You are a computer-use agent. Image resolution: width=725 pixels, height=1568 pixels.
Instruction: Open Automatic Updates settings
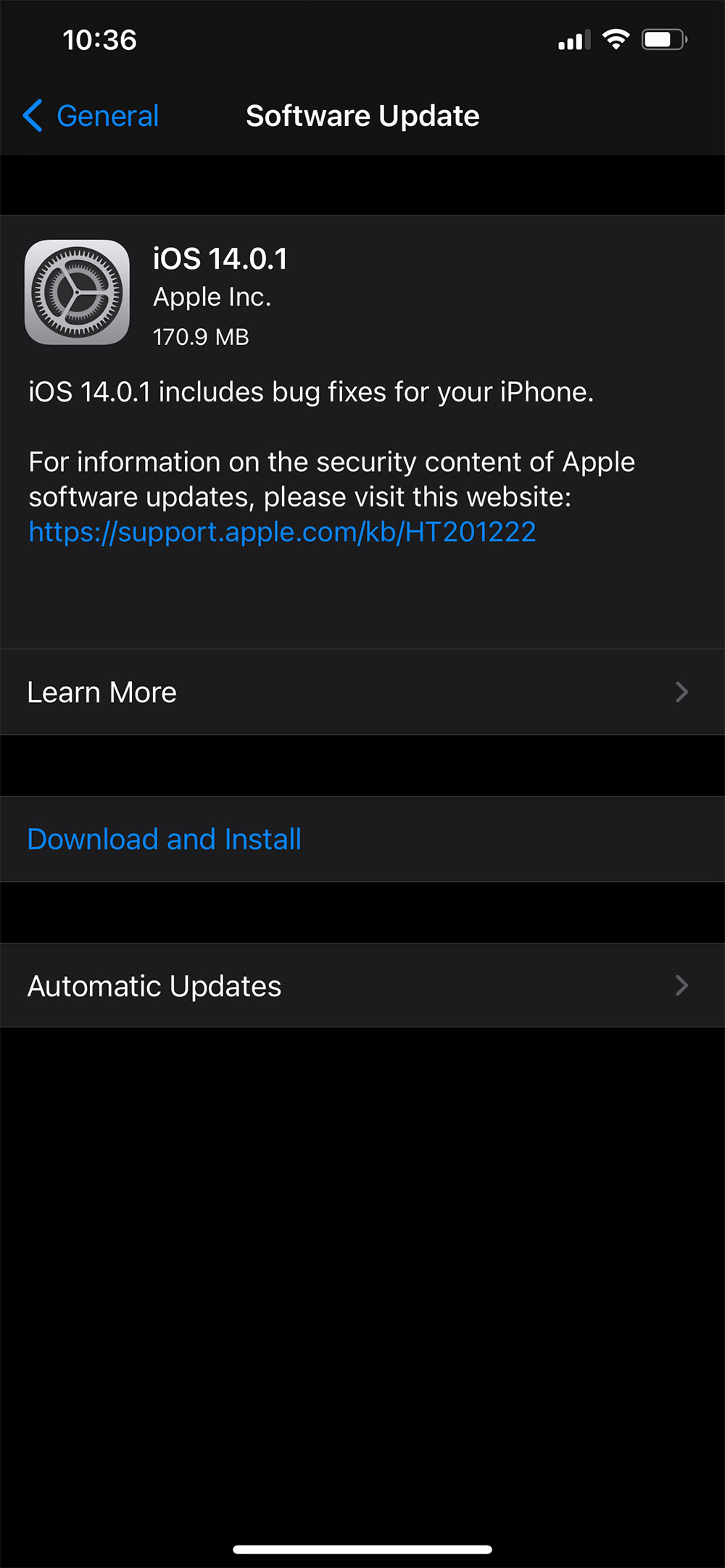pos(361,986)
